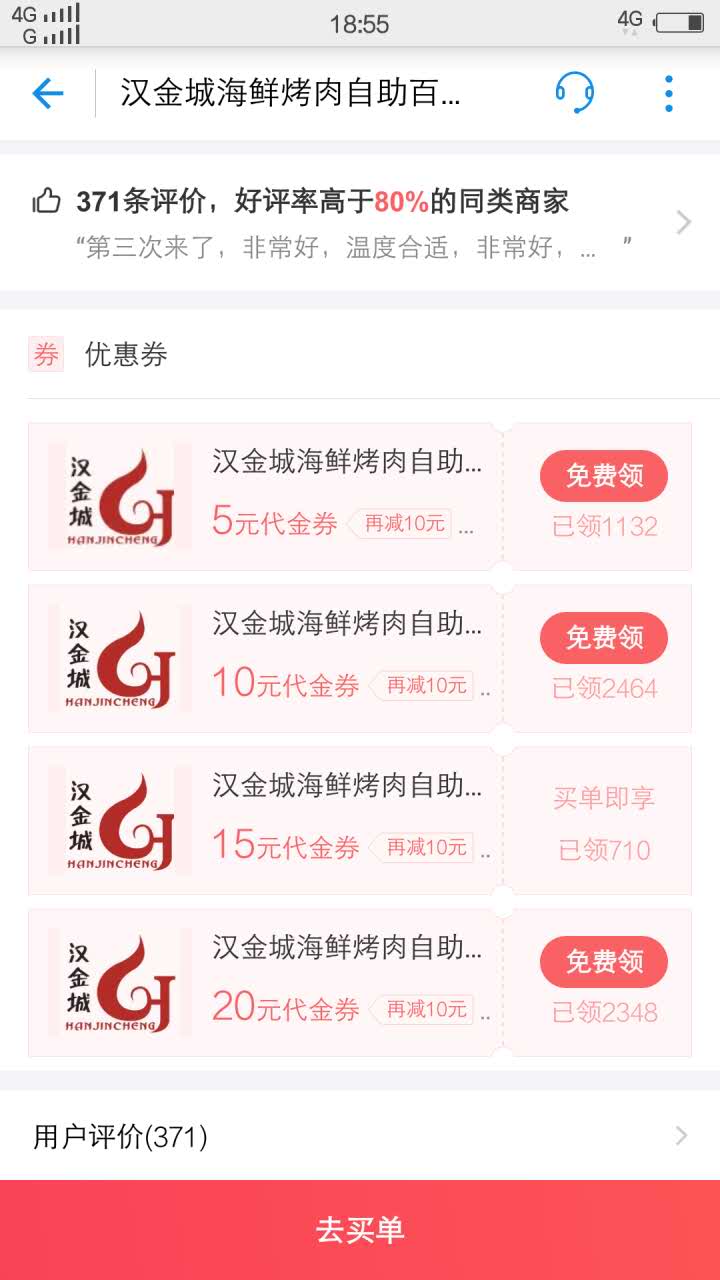This screenshot has width=720, height=1280.
Task: Open the 371条评价 review summary
Action: (360, 222)
